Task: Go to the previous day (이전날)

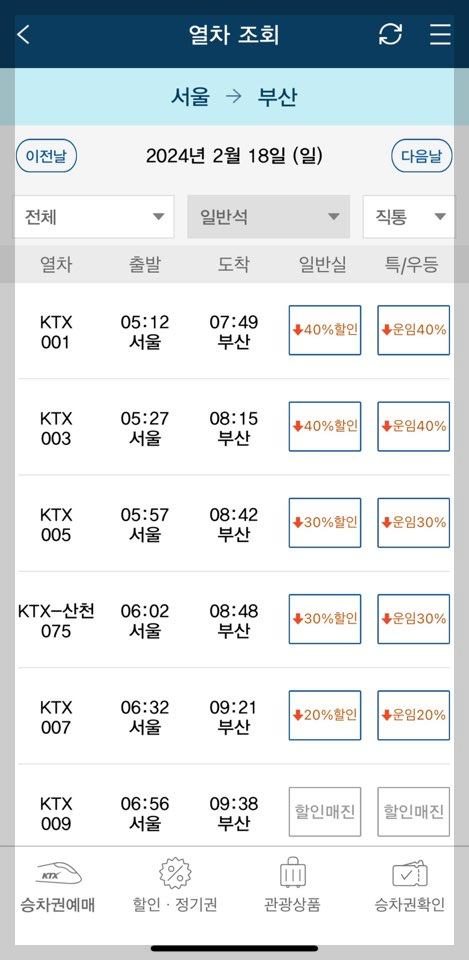Action: coord(46,156)
